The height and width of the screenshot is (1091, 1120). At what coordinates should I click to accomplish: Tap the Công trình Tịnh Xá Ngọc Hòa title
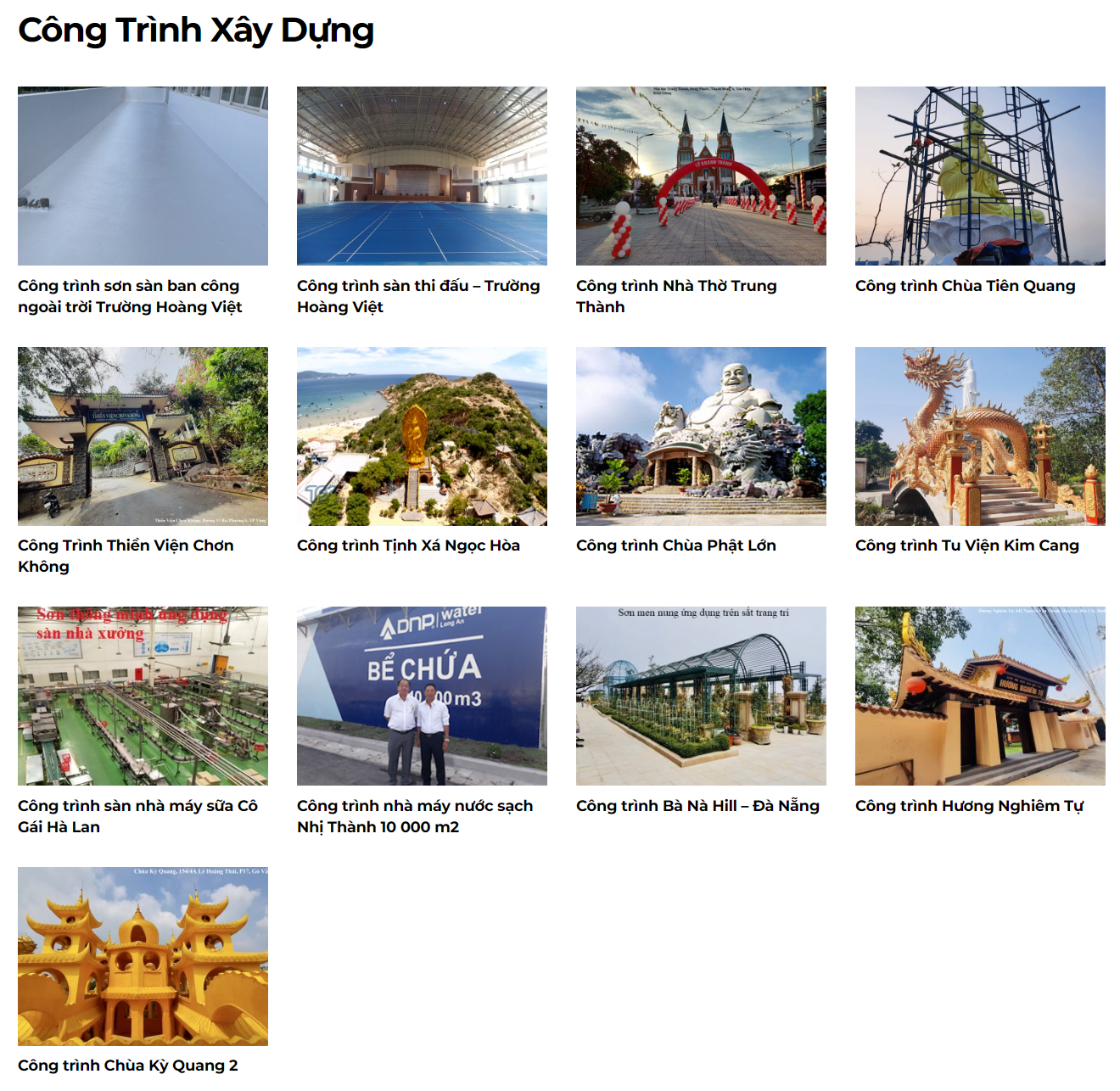(408, 545)
